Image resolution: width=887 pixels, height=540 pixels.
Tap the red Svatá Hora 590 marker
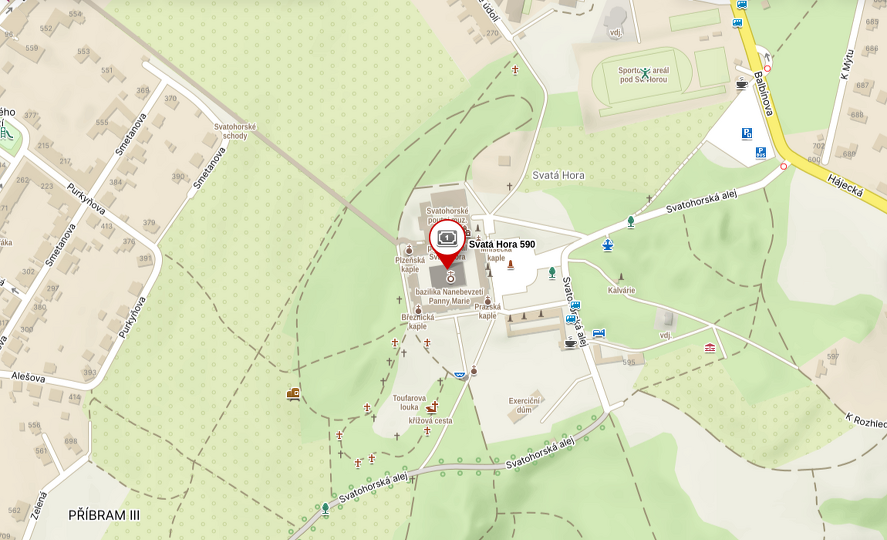coord(447,242)
